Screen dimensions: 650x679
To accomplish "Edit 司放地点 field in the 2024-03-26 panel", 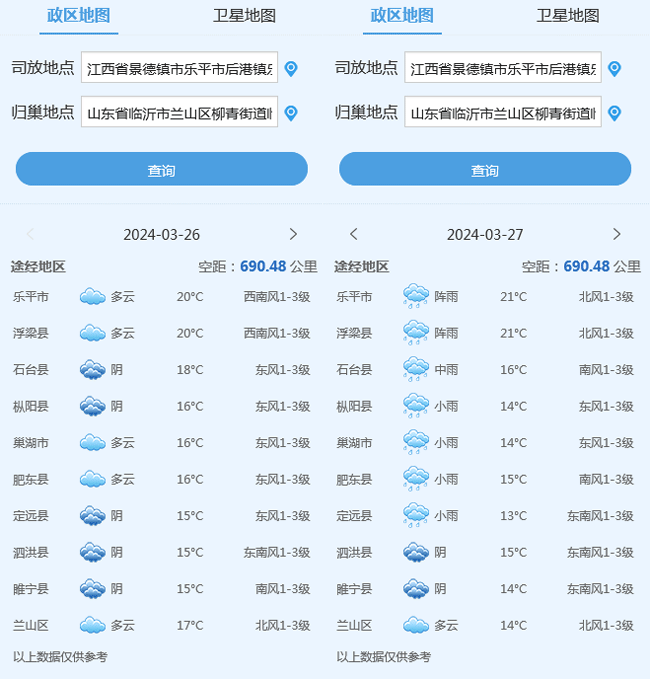I will pyautogui.click(x=179, y=68).
